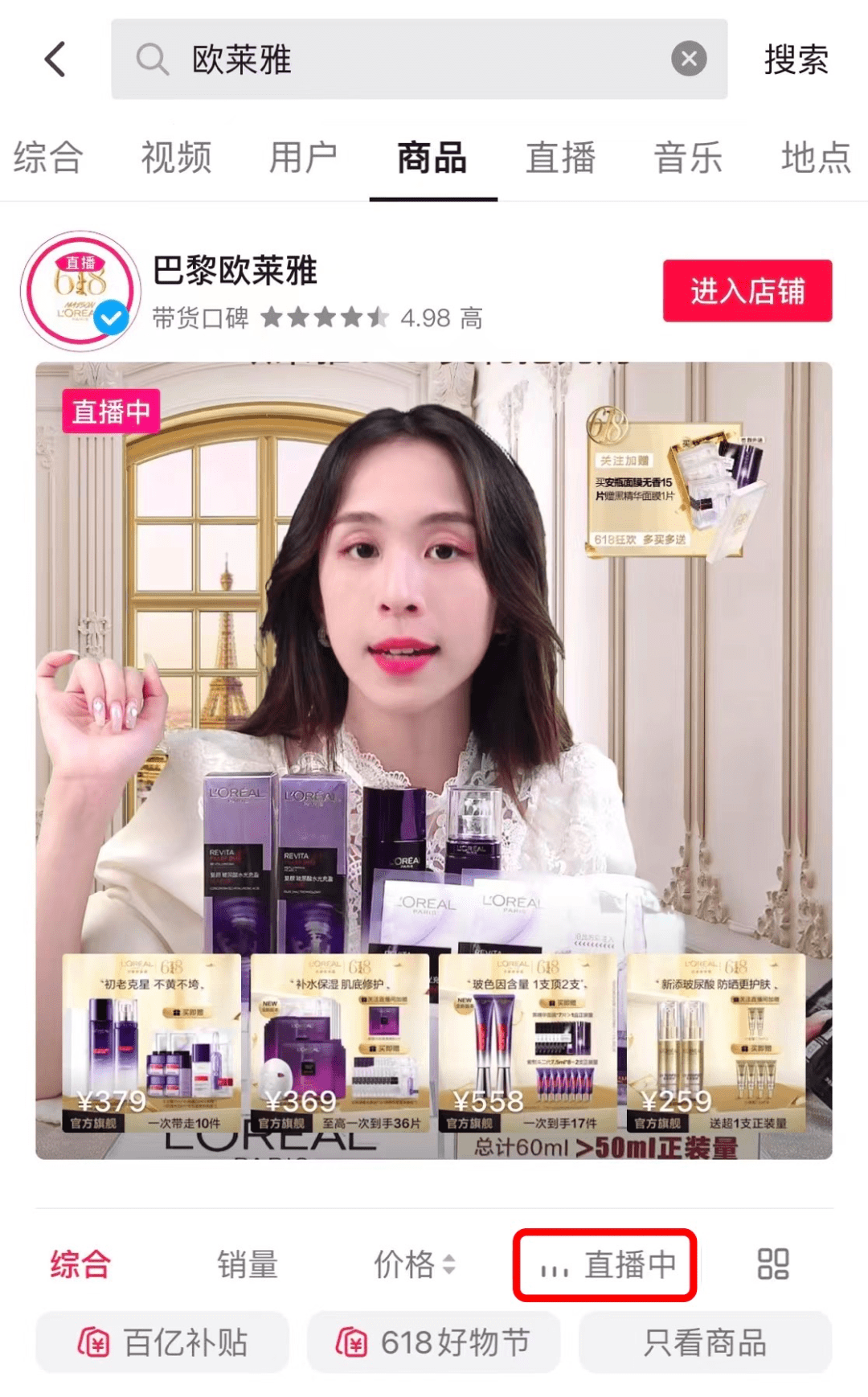Select the 商品 tab
Image resolution: width=868 pixels, height=1397 pixels.
(x=432, y=157)
